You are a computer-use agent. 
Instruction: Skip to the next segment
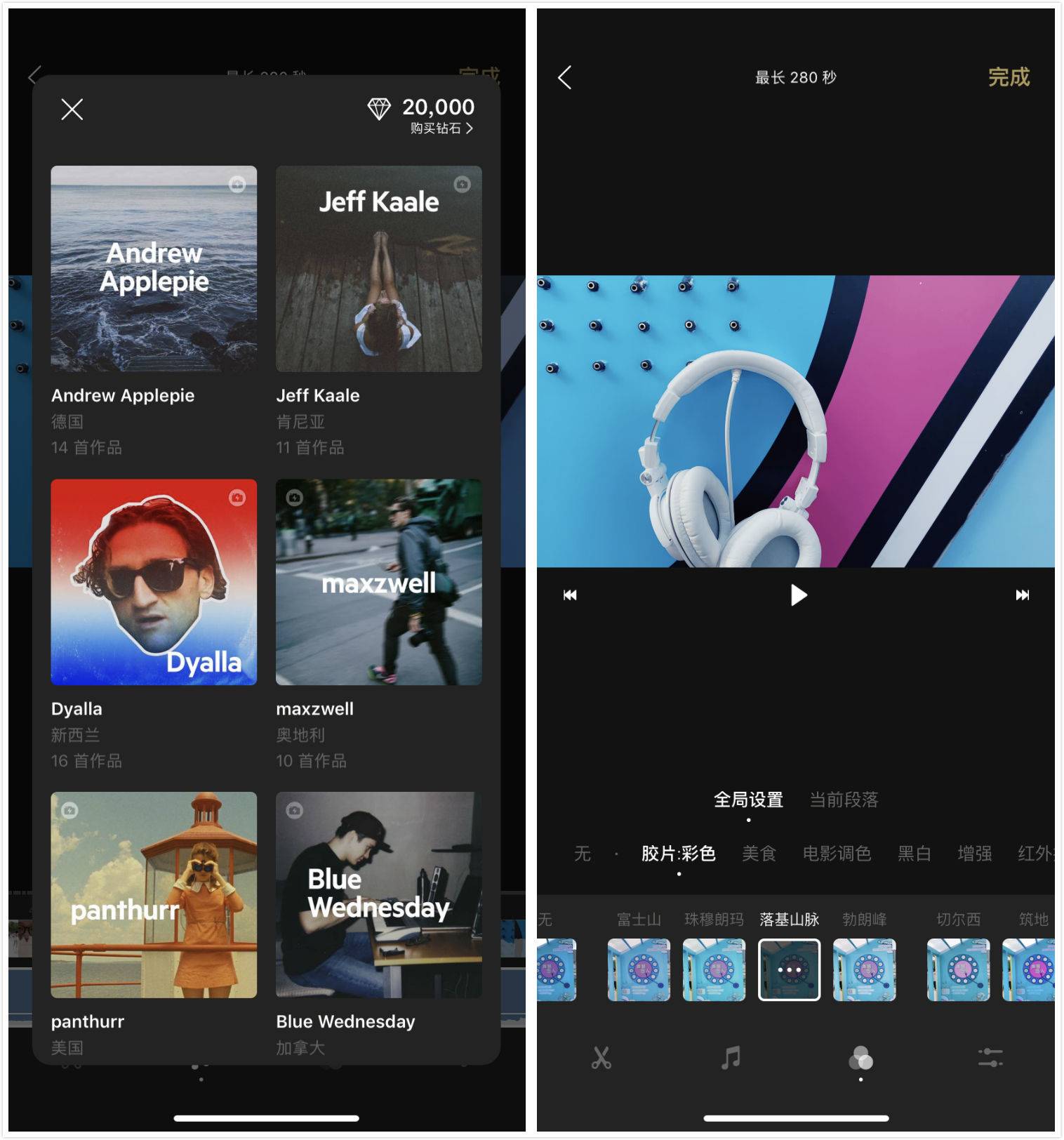pyautogui.click(x=1022, y=595)
